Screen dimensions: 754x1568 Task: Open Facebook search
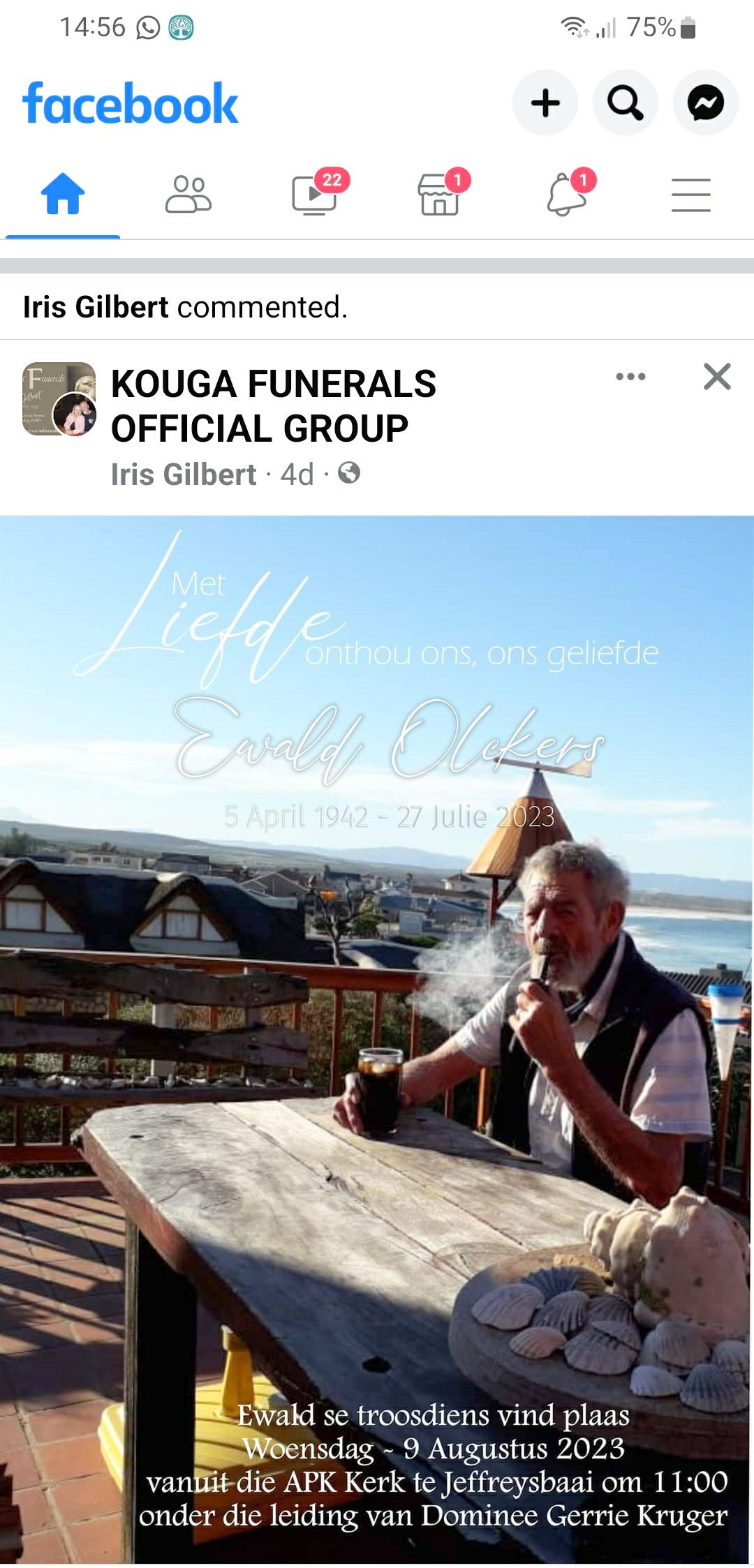pyautogui.click(x=626, y=103)
